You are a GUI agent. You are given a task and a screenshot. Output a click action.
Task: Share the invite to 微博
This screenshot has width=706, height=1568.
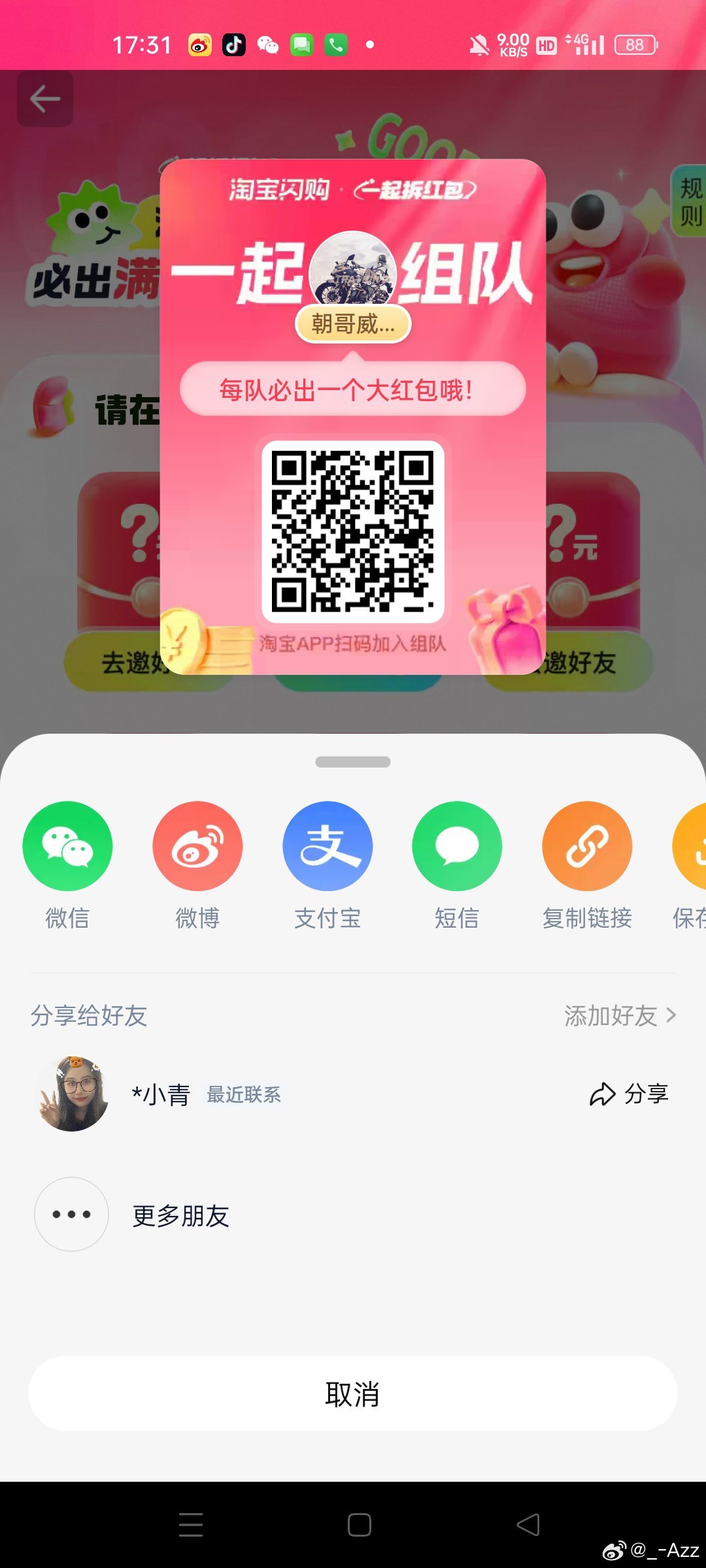coord(197,846)
